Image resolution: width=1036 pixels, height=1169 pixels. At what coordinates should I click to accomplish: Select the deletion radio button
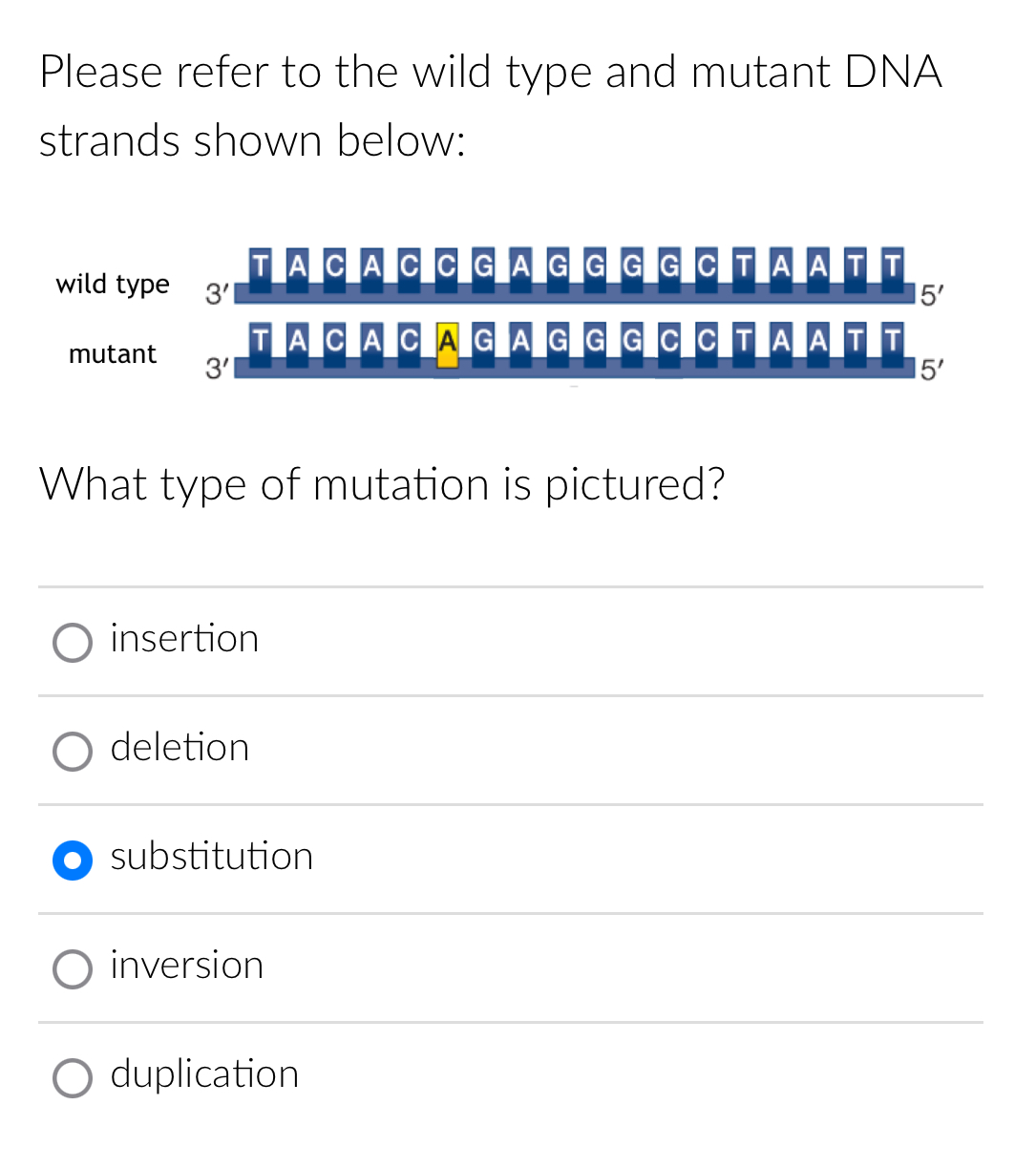point(72,751)
